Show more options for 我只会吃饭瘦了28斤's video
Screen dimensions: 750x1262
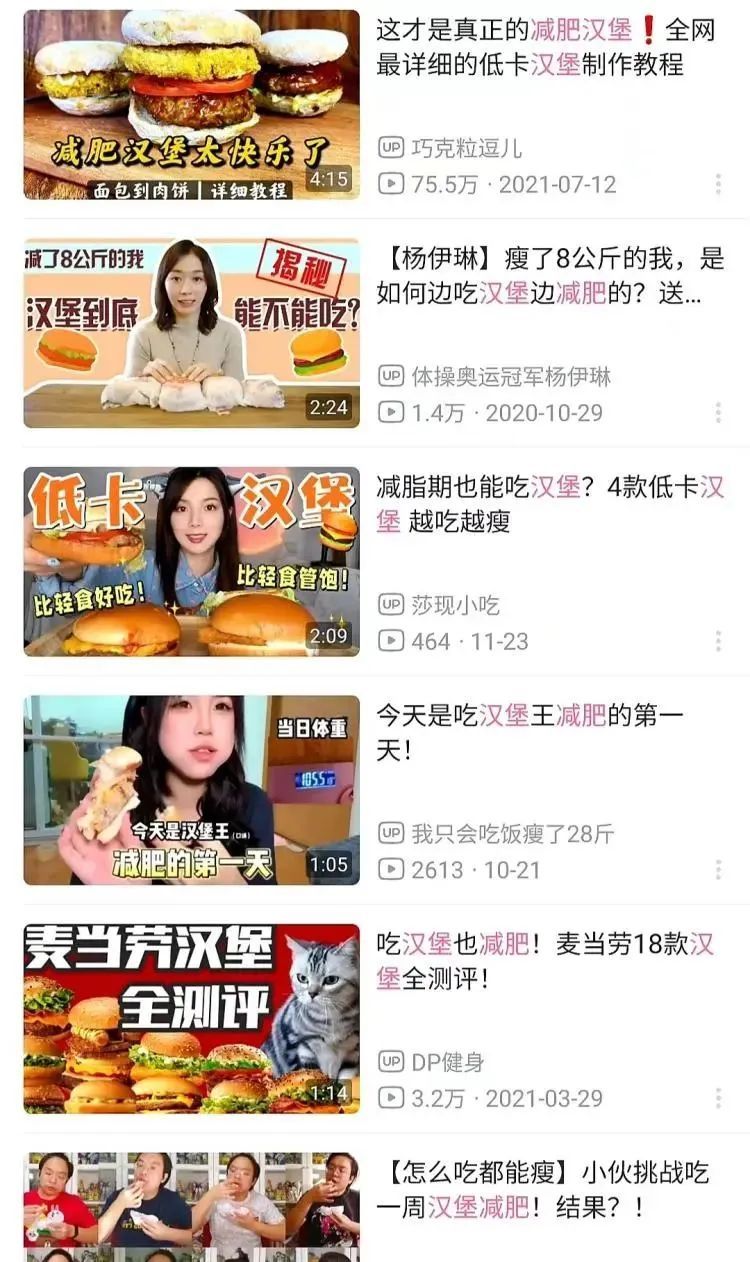(x=718, y=870)
